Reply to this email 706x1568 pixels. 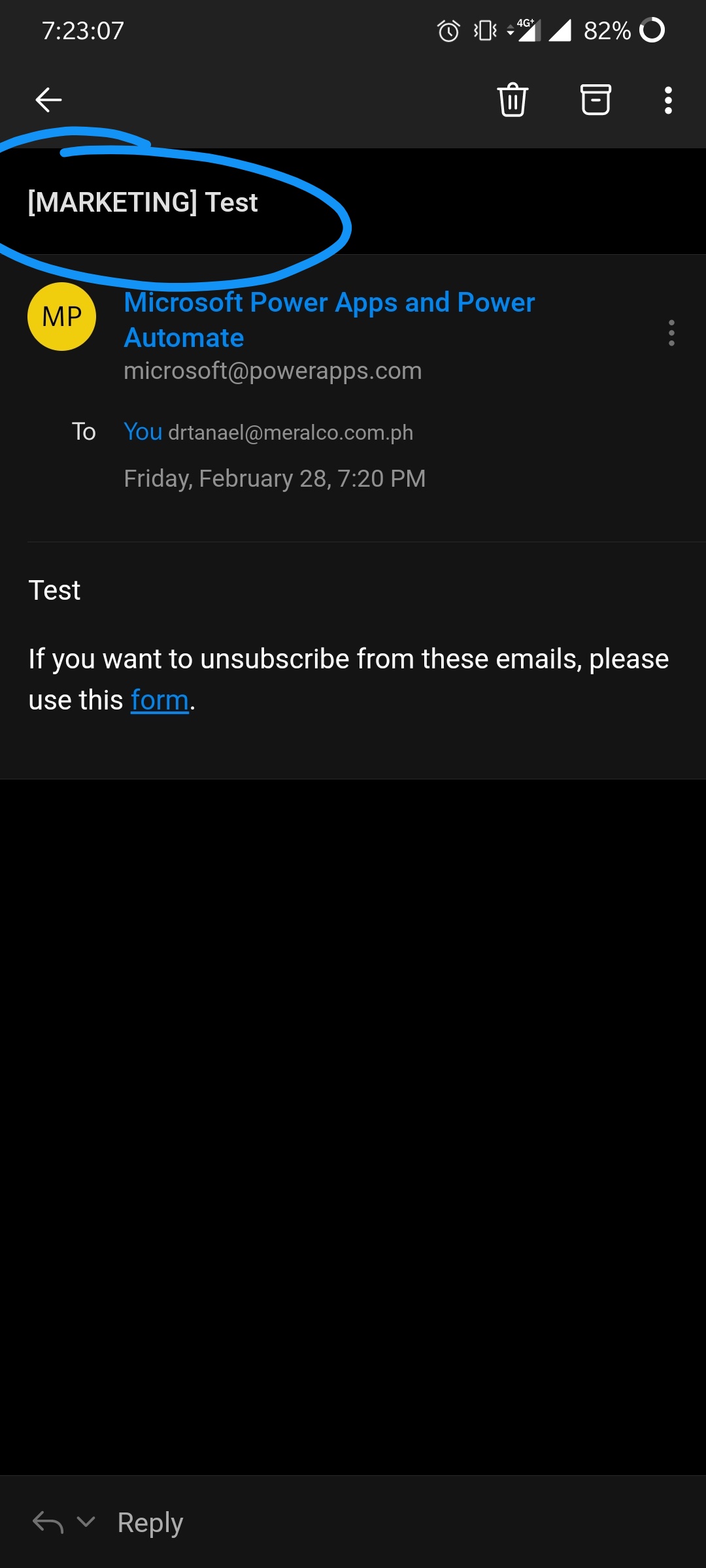(150, 1522)
